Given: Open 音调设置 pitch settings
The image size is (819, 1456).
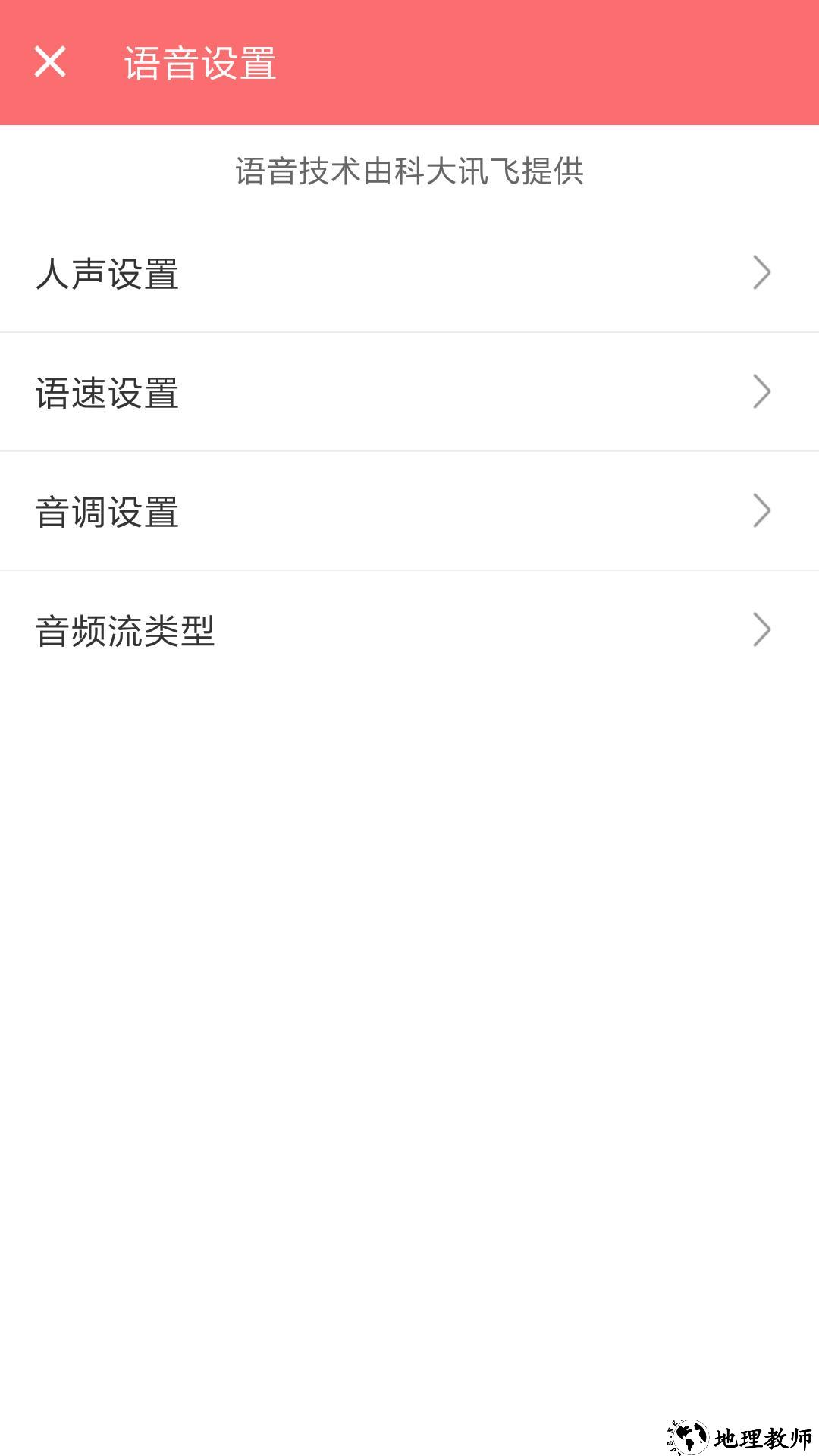Looking at the screenshot, I should click(x=409, y=511).
